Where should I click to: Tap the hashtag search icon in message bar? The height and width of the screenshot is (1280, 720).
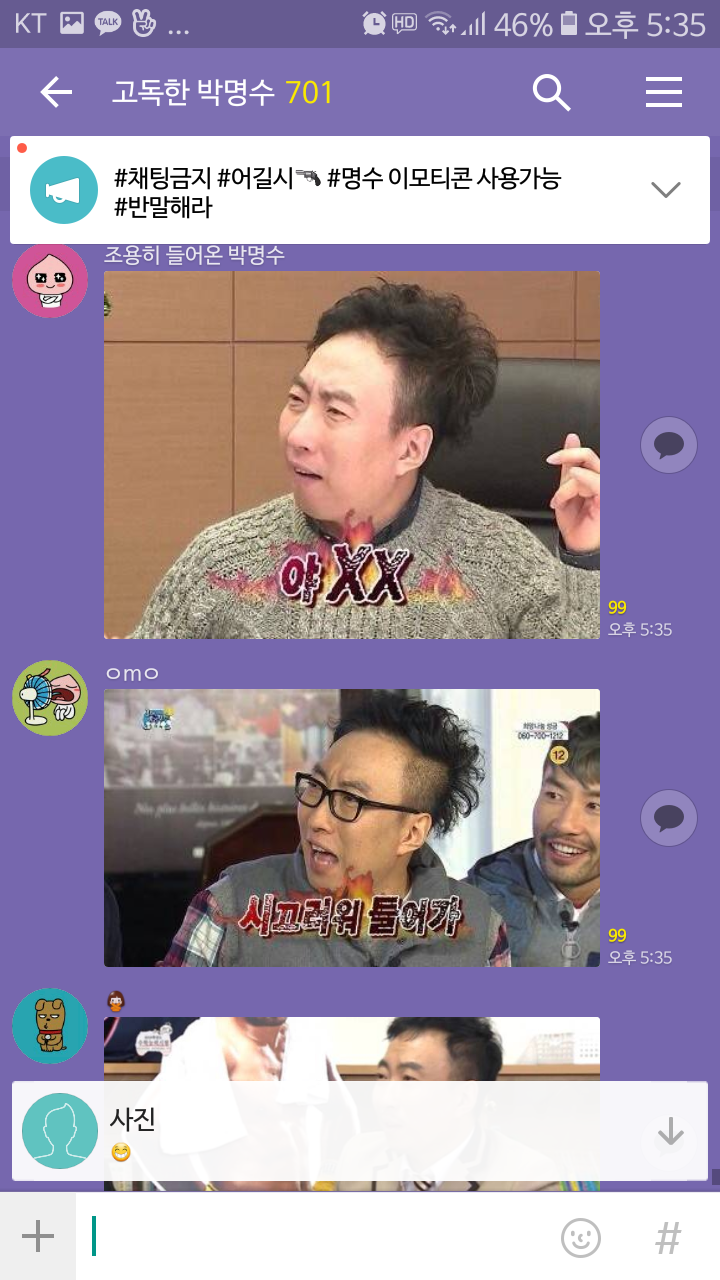668,1236
